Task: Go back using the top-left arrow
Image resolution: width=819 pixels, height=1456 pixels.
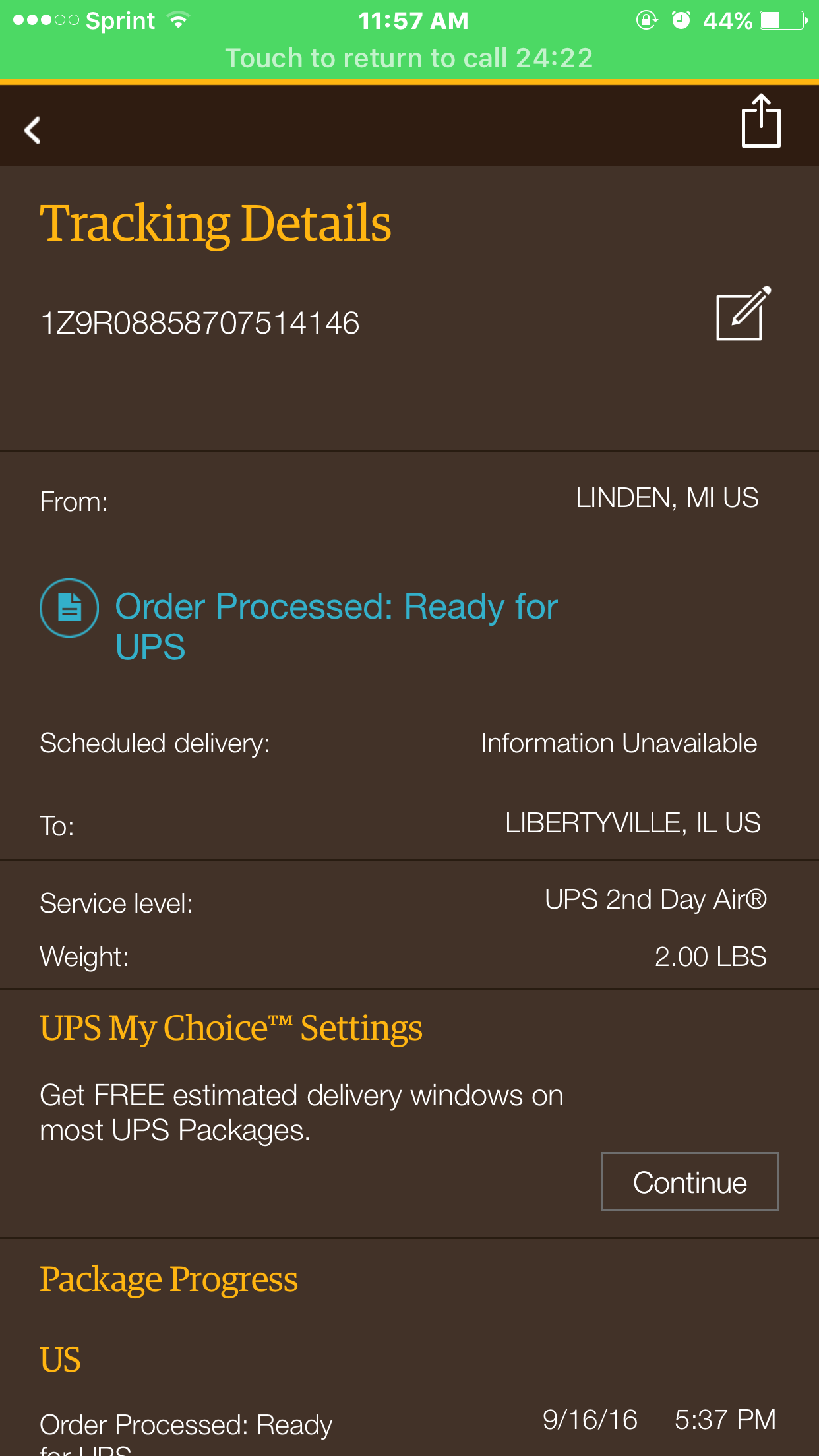Action: (32, 130)
